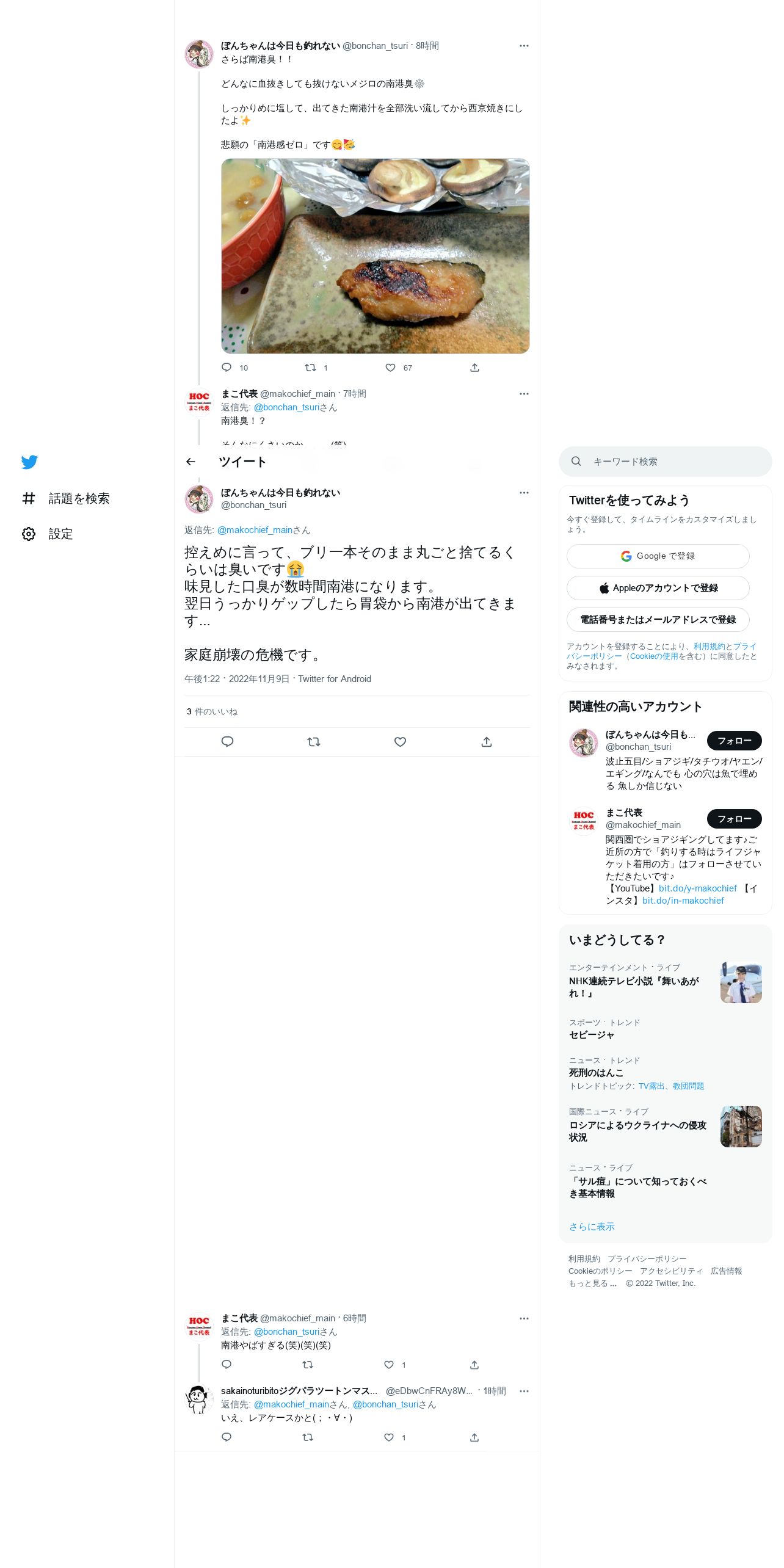Like the main tweet about 家庭崩壊の危機

tap(400, 742)
